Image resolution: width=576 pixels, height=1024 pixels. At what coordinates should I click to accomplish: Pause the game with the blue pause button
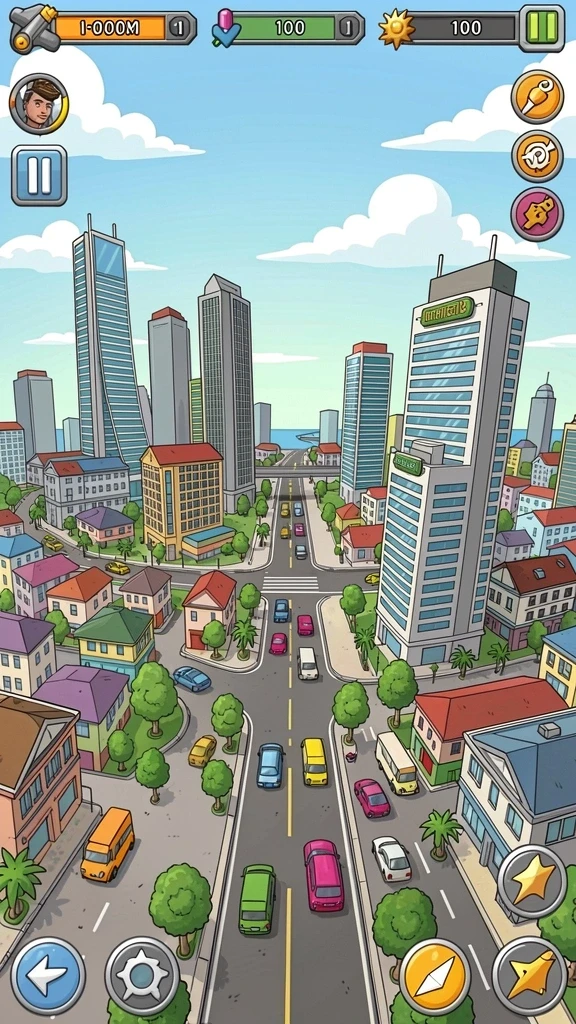tap(39, 175)
